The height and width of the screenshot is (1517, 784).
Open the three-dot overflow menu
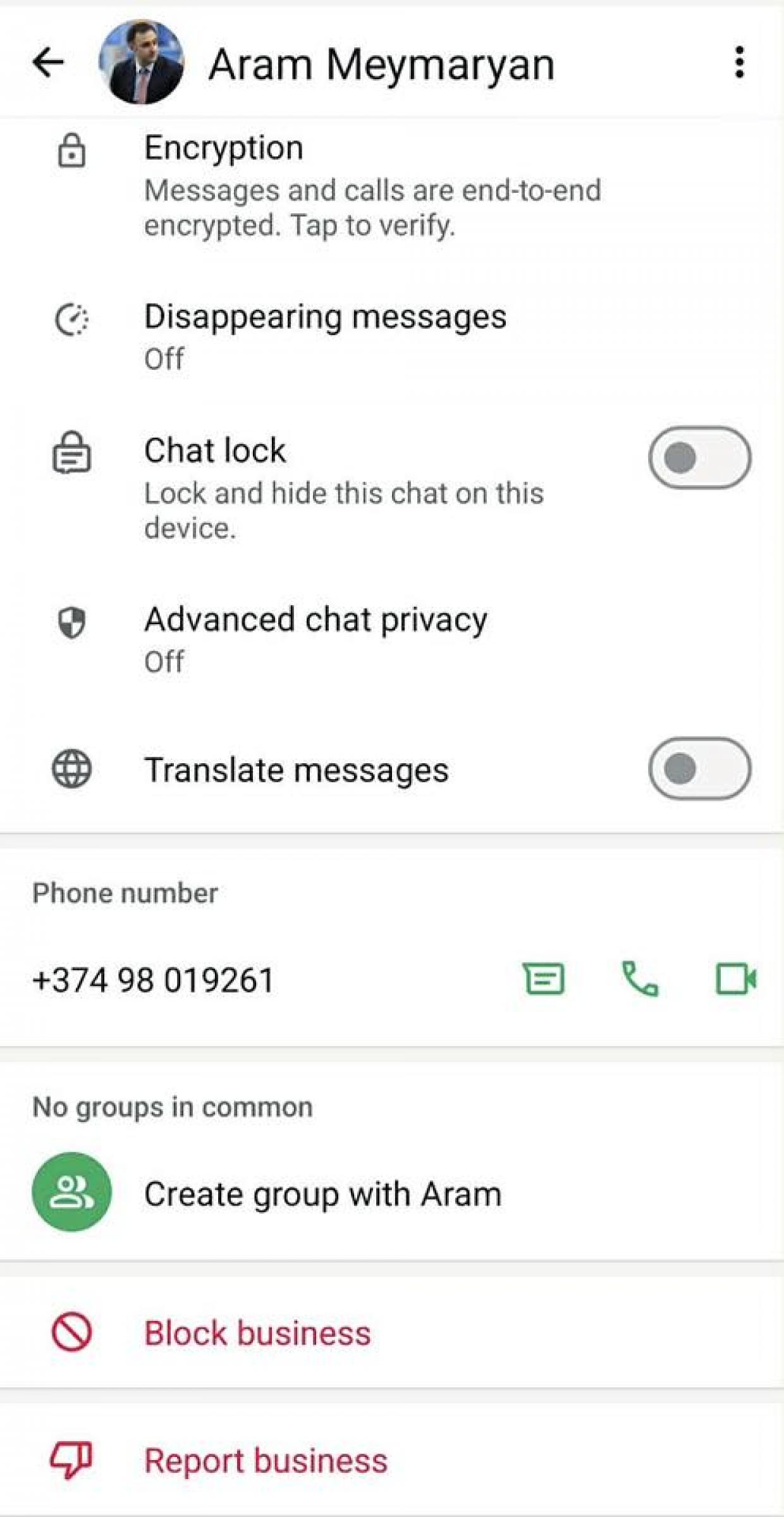(739, 62)
